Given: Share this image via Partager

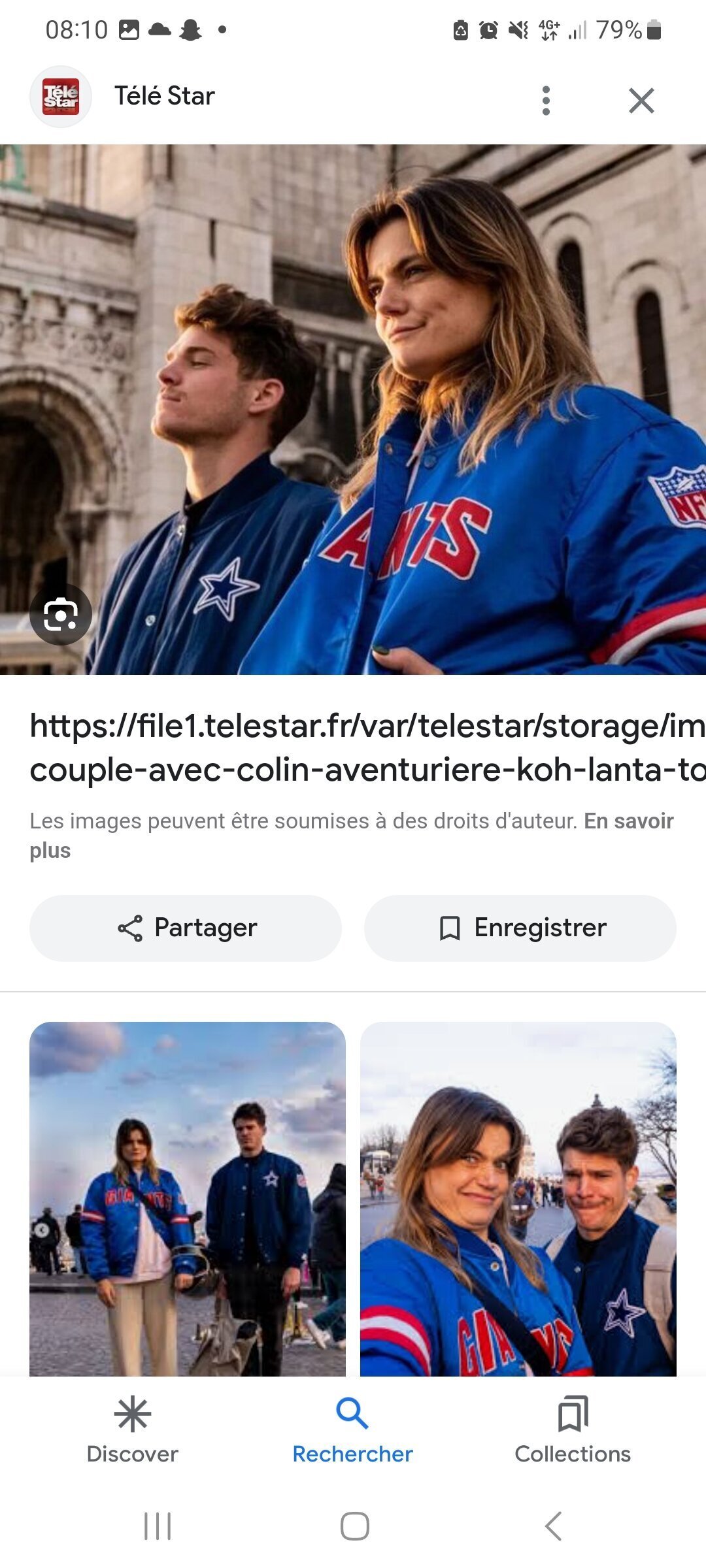Looking at the screenshot, I should pyautogui.click(x=186, y=928).
